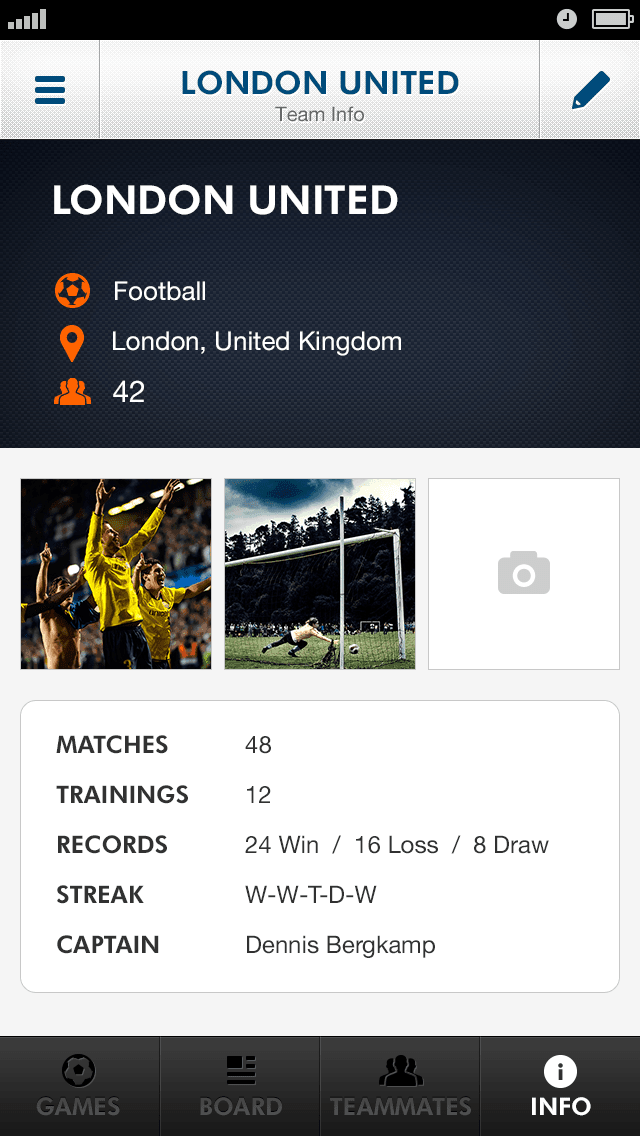Add a new photo via camera tile
Viewport: 640px width, 1136px height.
point(524,574)
